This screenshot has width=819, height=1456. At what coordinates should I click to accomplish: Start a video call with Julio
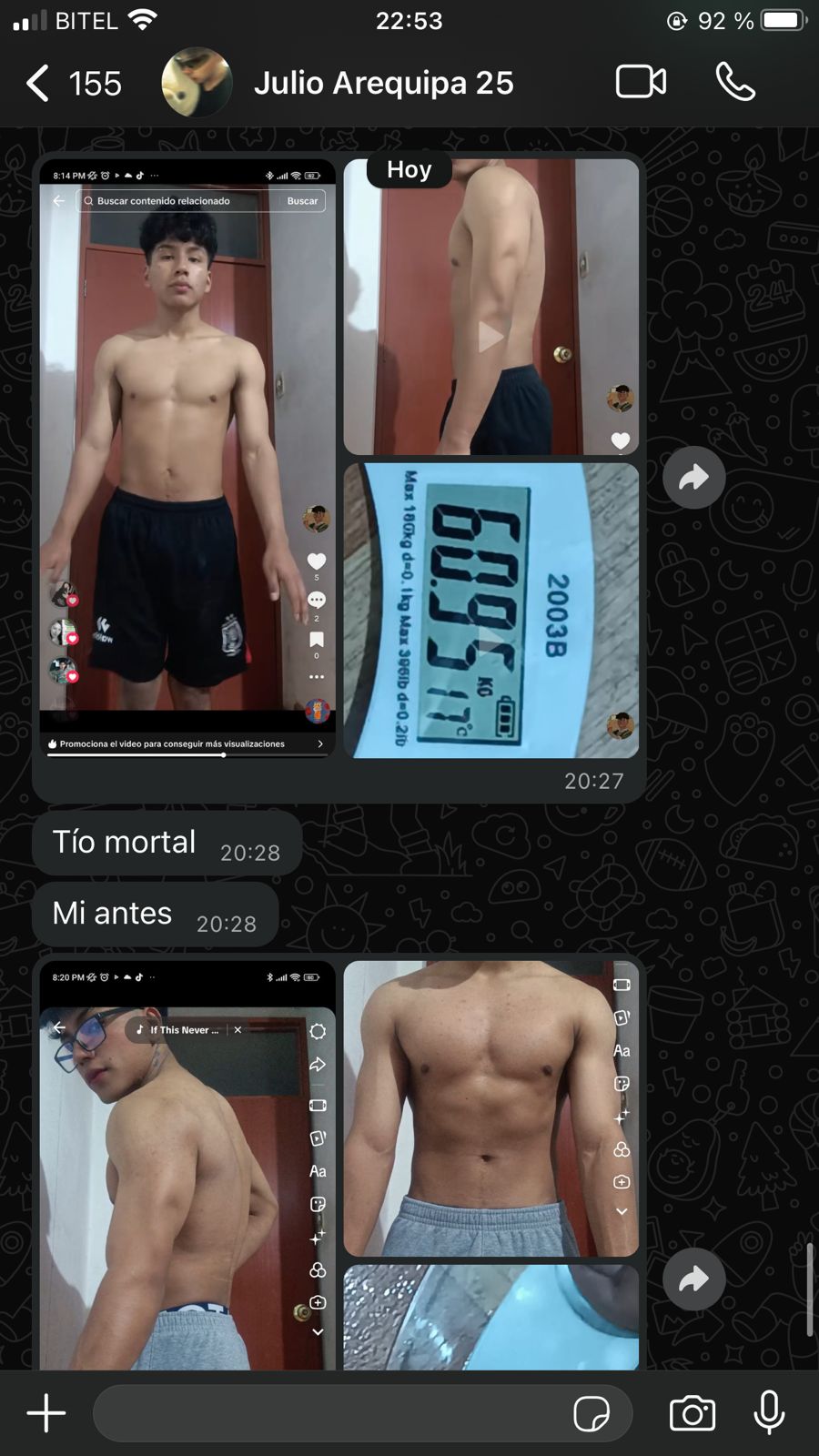641,83
